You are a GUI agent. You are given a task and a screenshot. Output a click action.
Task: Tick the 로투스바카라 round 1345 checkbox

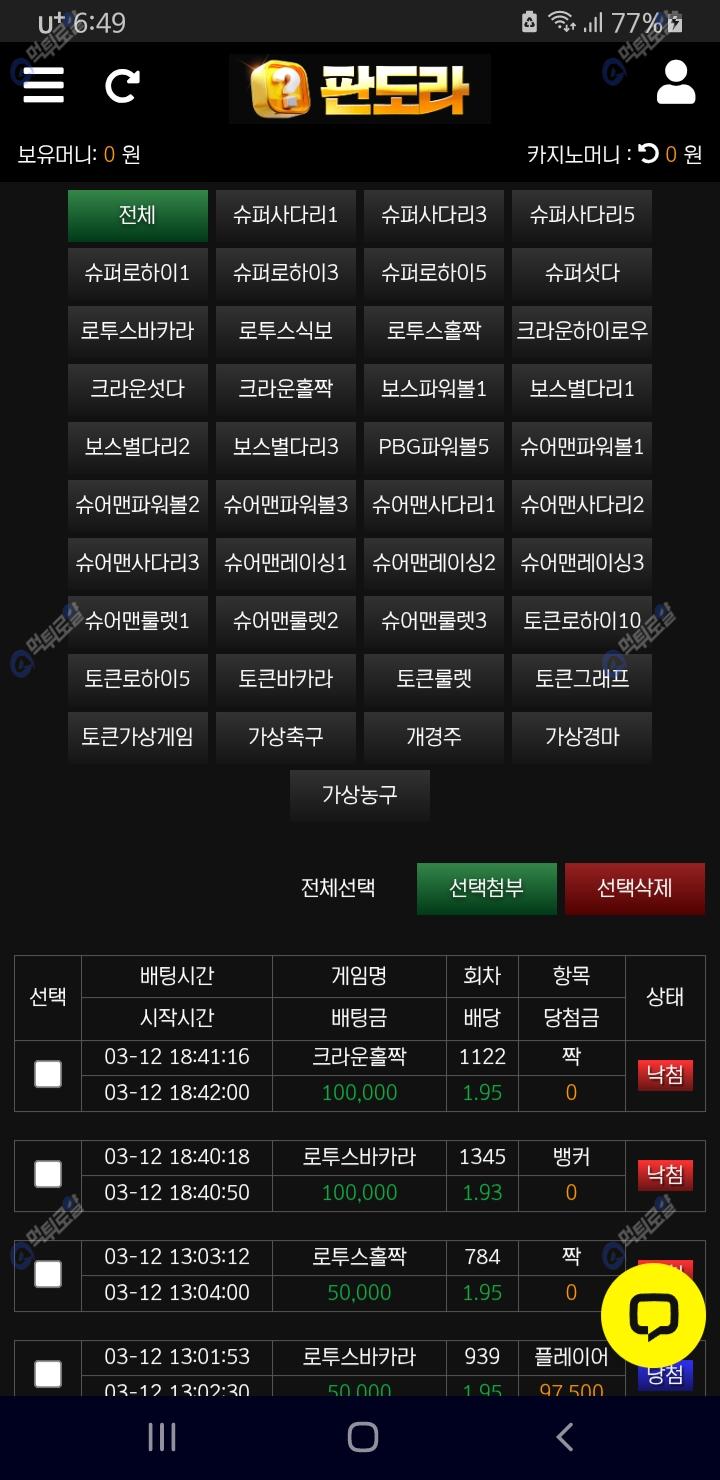click(48, 1175)
